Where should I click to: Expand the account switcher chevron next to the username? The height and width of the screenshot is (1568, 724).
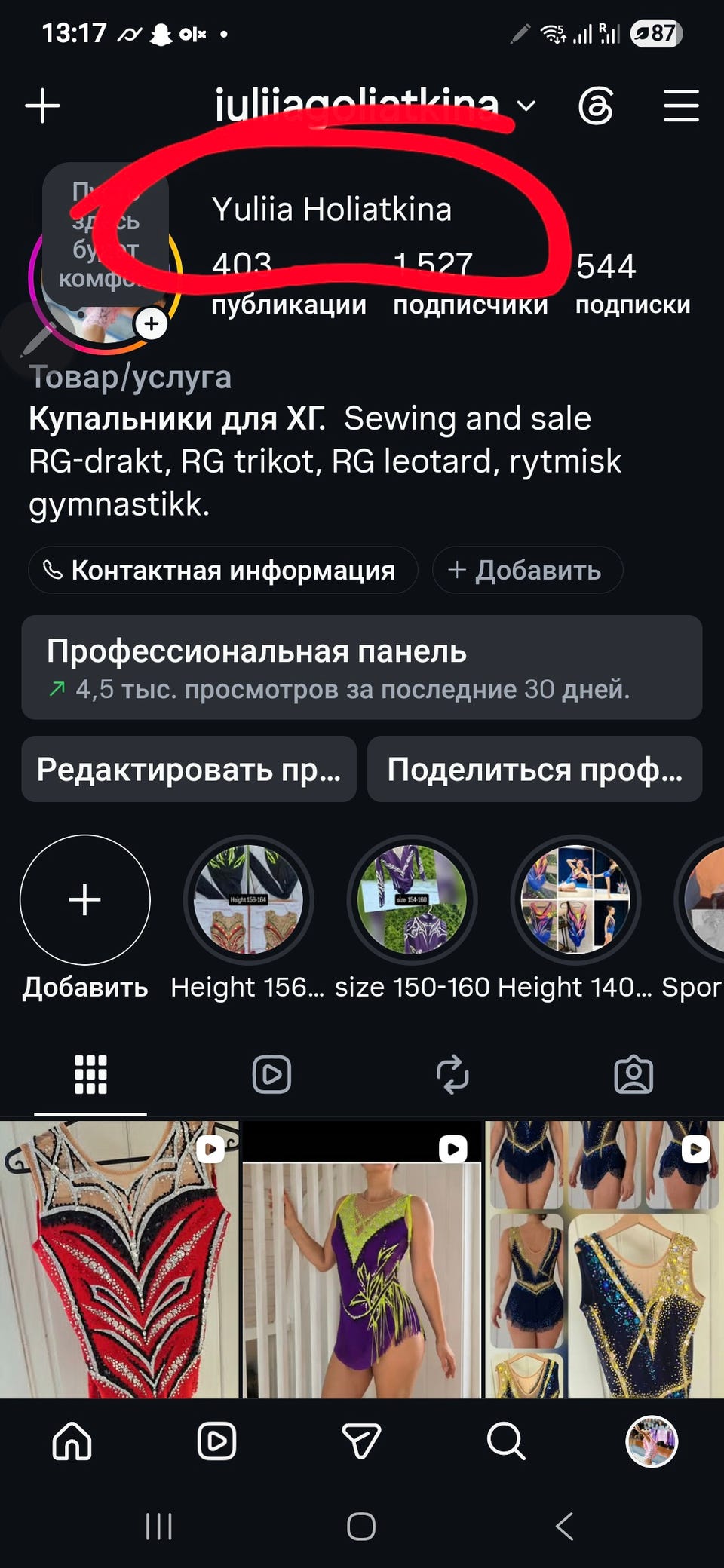click(x=526, y=106)
